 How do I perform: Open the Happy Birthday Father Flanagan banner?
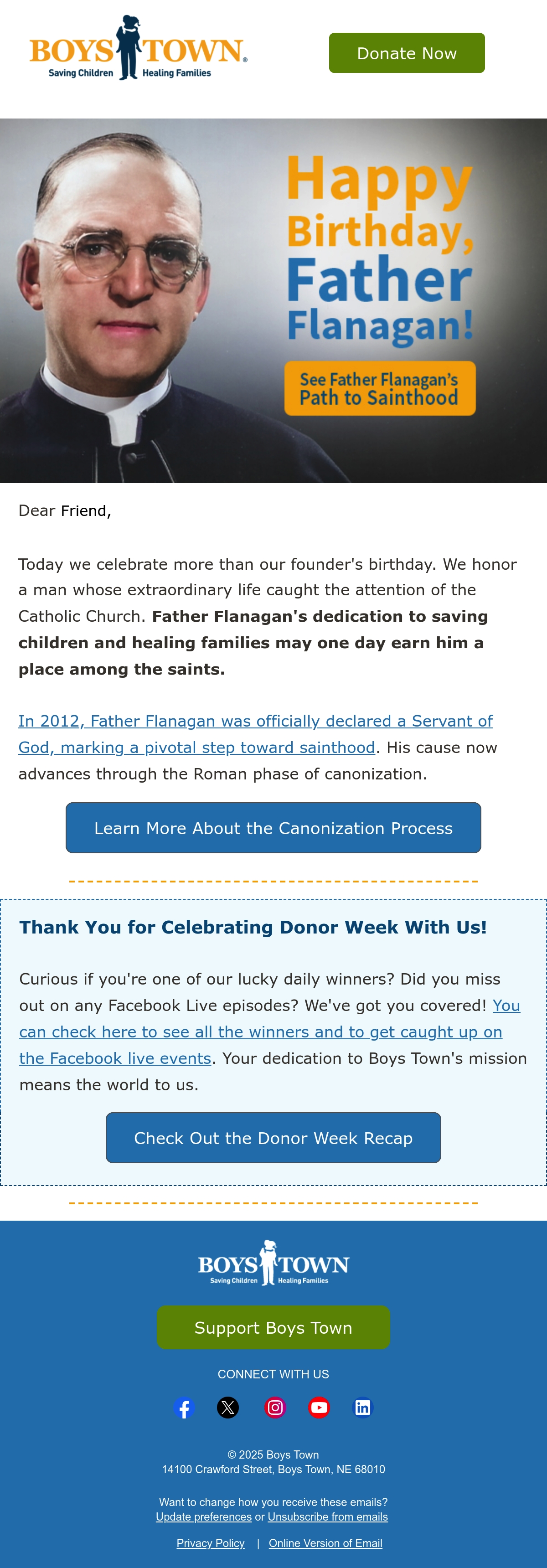pos(273,301)
